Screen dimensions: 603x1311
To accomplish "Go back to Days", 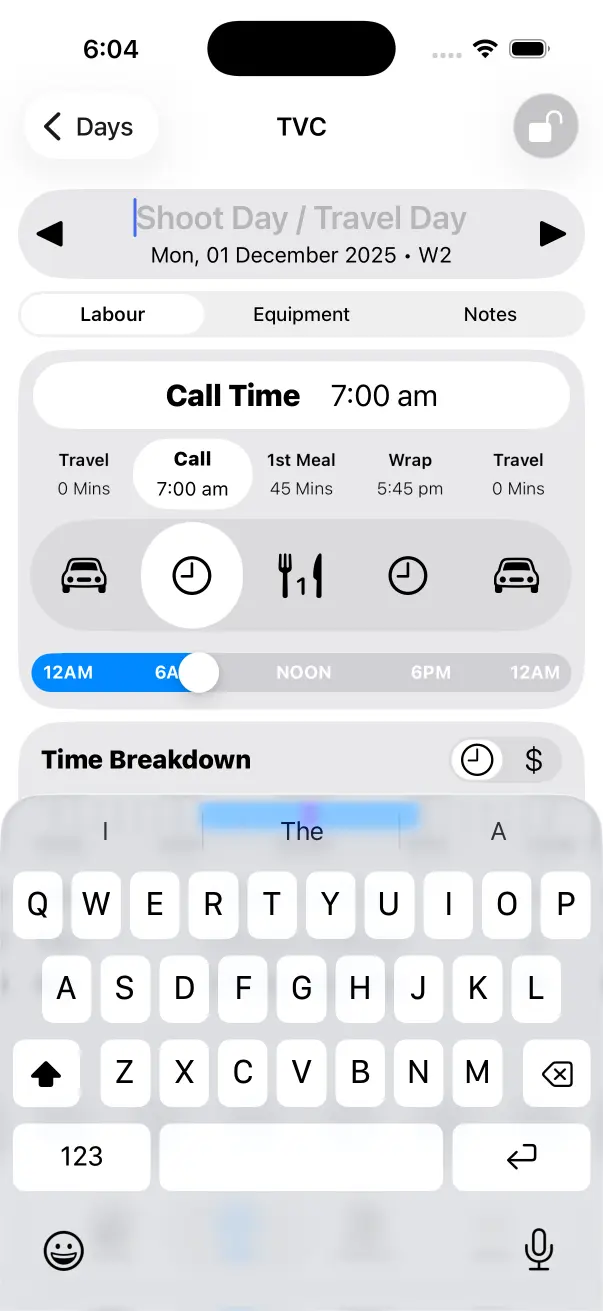I will pyautogui.click(x=90, y=127).
